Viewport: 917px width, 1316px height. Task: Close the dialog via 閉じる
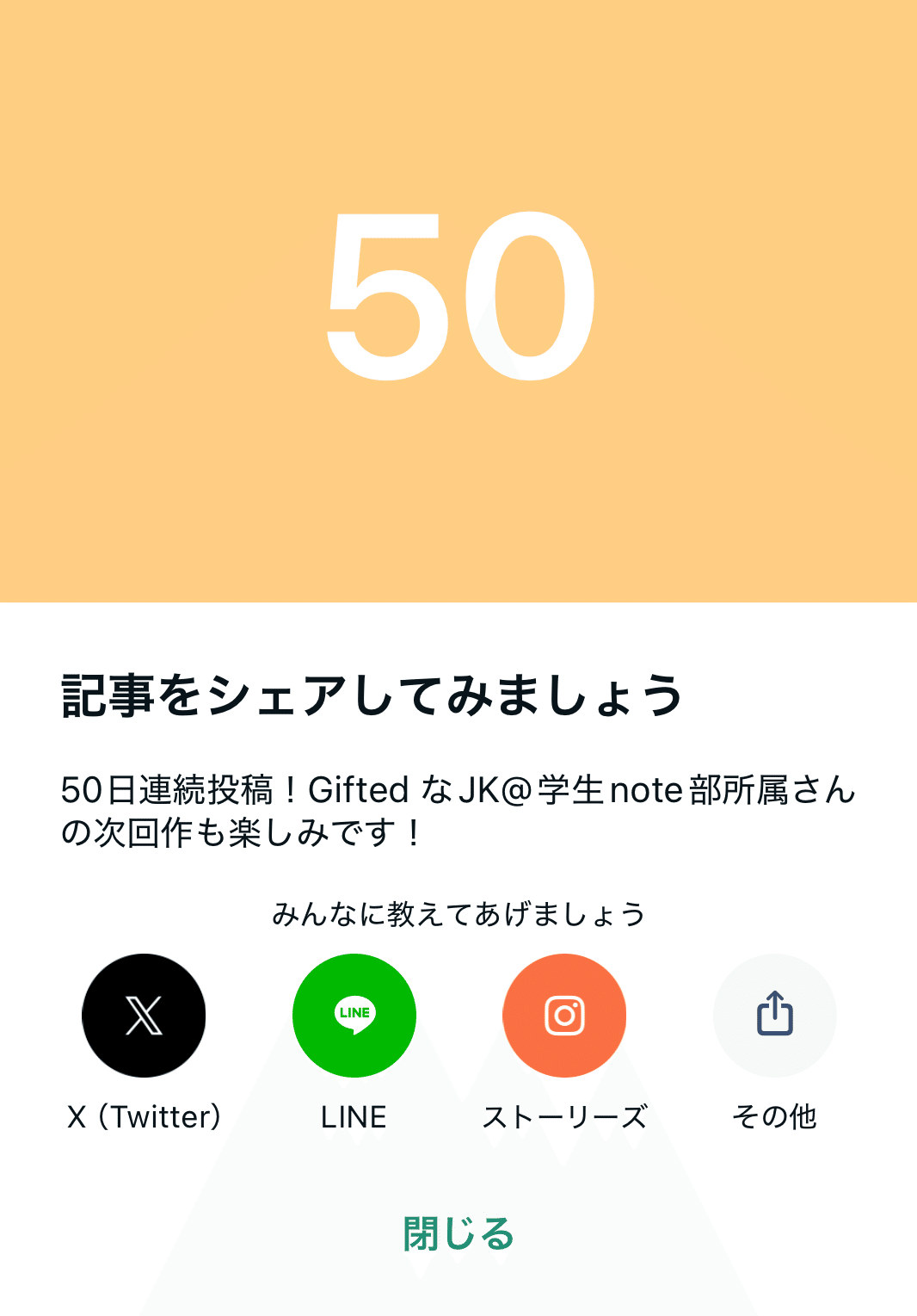pyautogui.click(x=458, y=1233)
